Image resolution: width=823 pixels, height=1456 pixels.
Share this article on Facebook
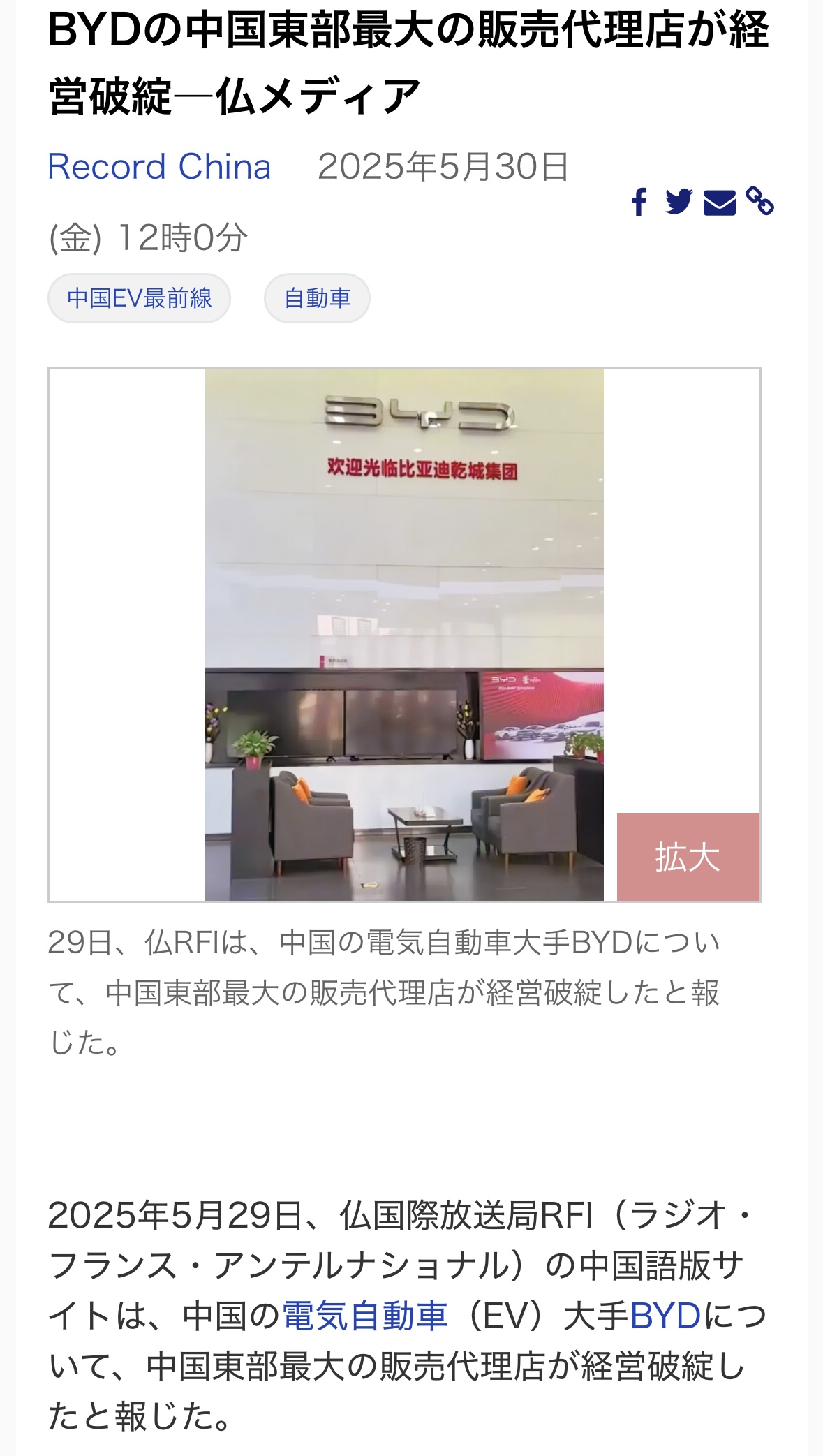pos(639,202)
